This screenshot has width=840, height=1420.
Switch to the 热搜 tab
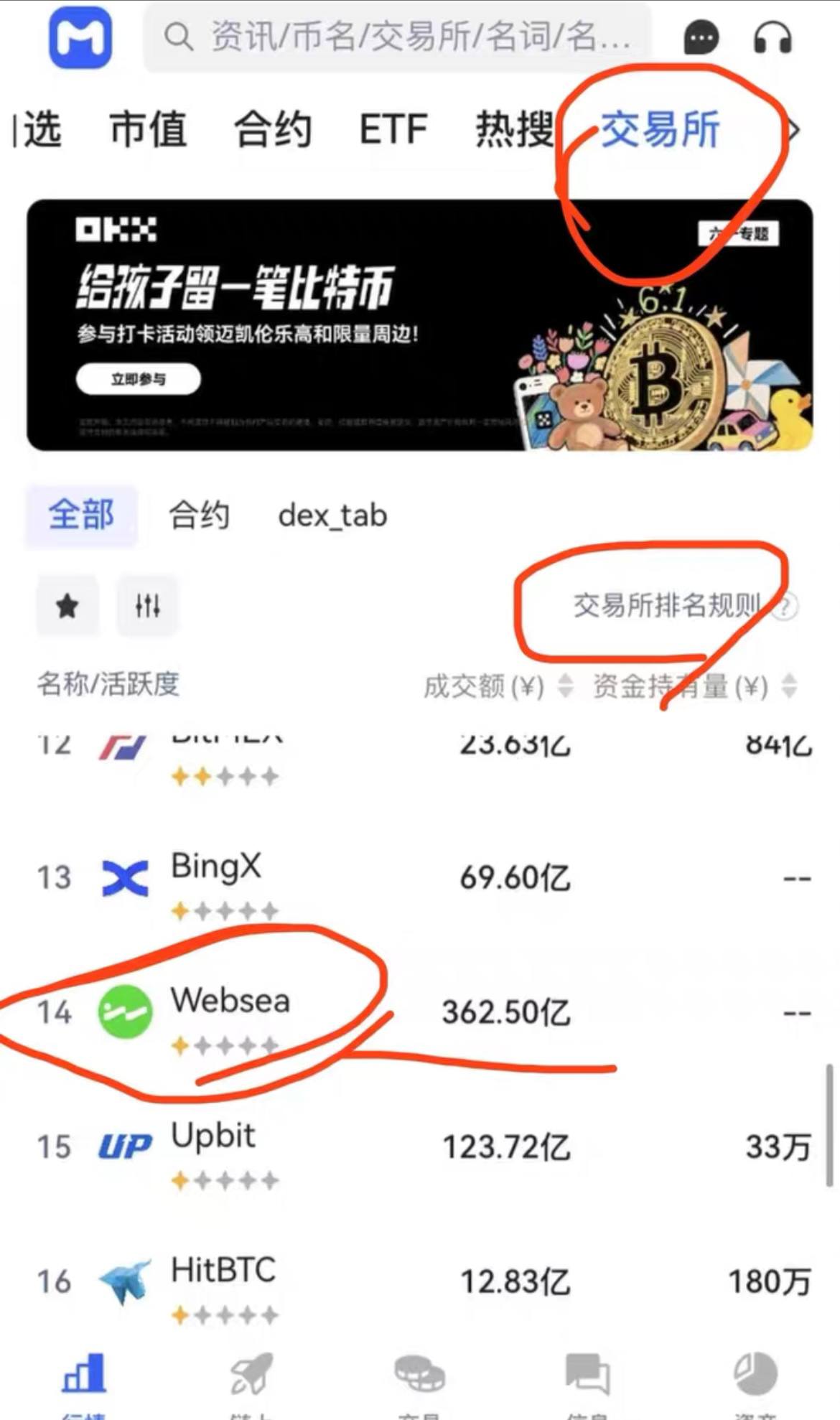pos(515,130)
